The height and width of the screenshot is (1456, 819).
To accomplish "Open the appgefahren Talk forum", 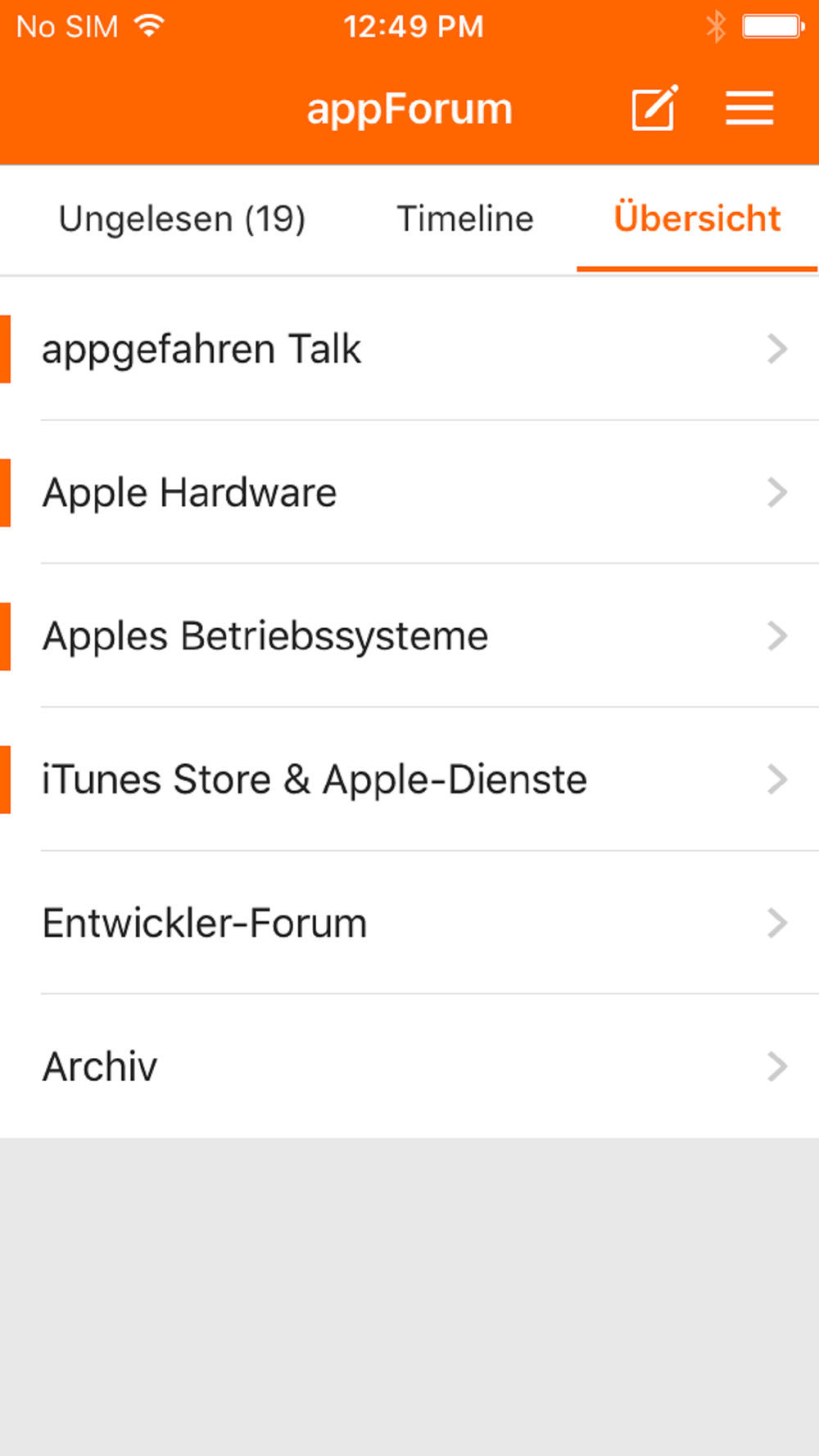I will coord(409,350).
